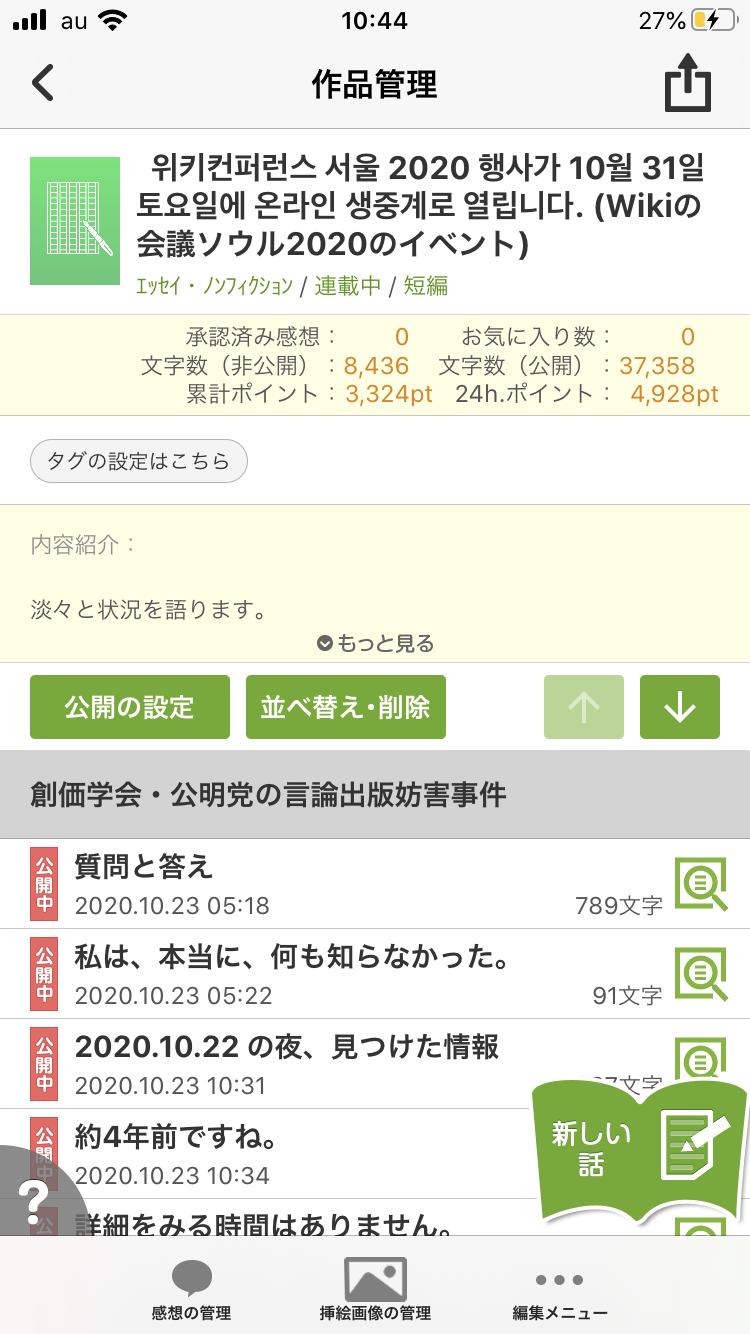Go back from 作品管理 screen
Viewport: 750px width, 1334px height.
[x=43, y=84]
